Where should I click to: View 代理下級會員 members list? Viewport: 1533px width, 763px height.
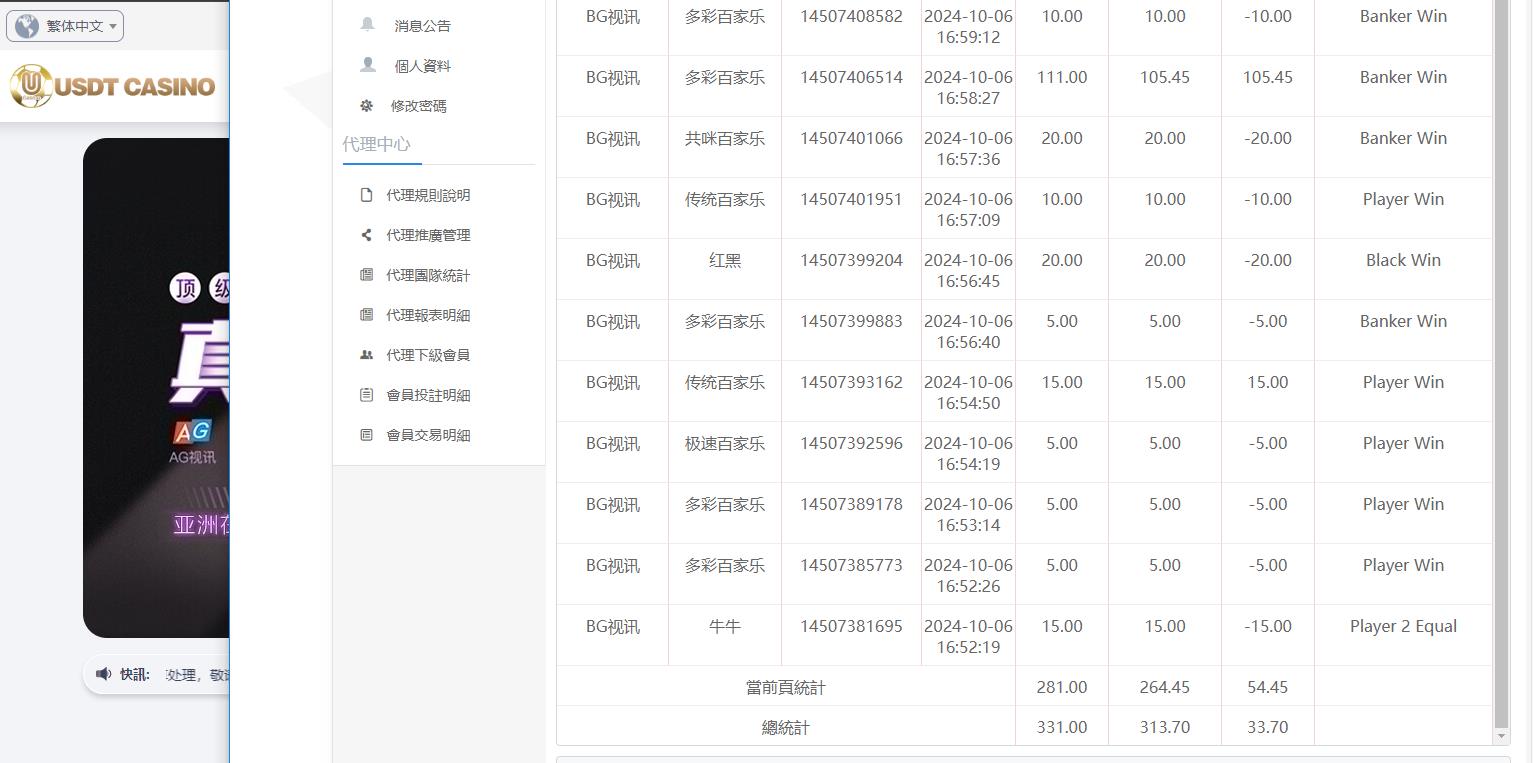pos(427,355)
